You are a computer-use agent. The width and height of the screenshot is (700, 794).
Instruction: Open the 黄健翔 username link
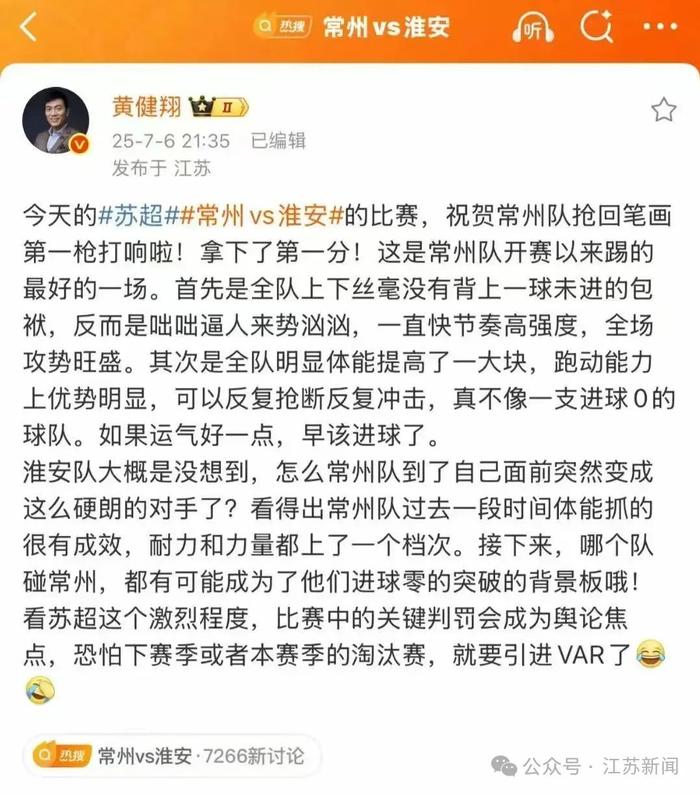142,107
